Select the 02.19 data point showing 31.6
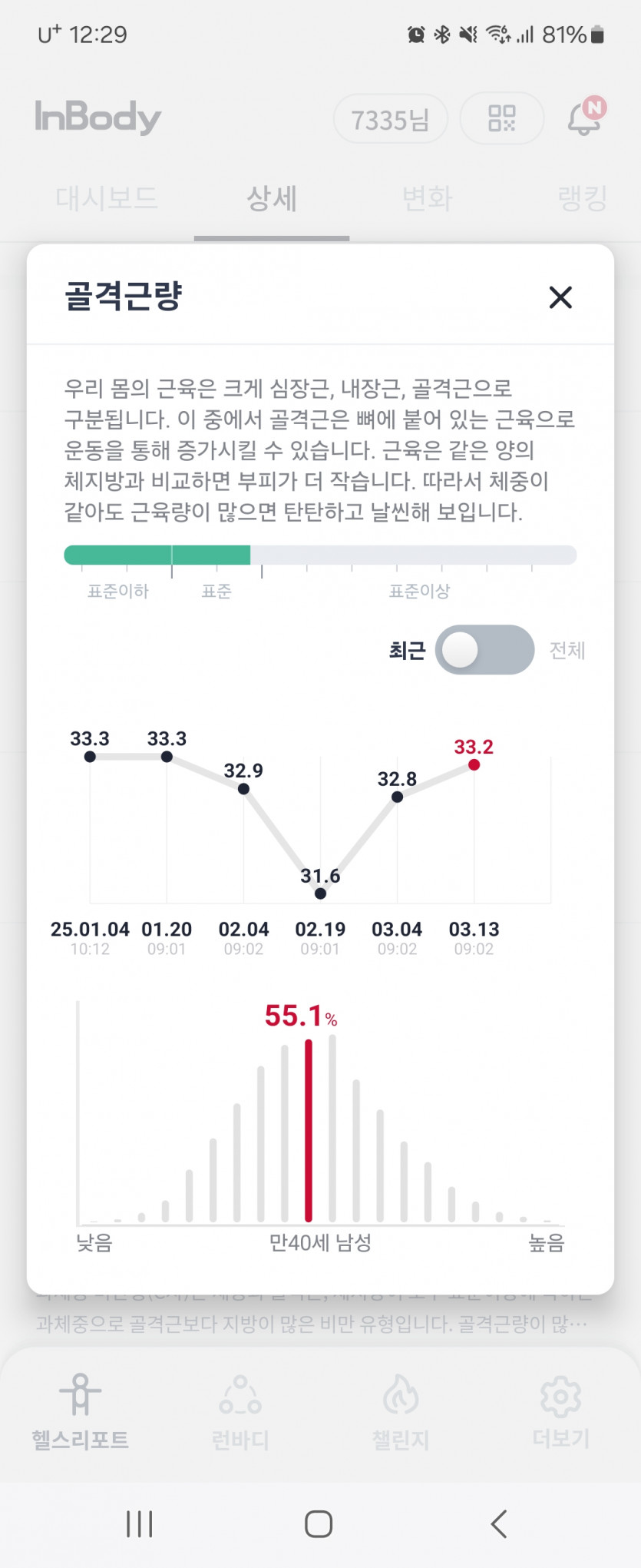The width and height of the screenshot is (641, 1568). [320, 893]
